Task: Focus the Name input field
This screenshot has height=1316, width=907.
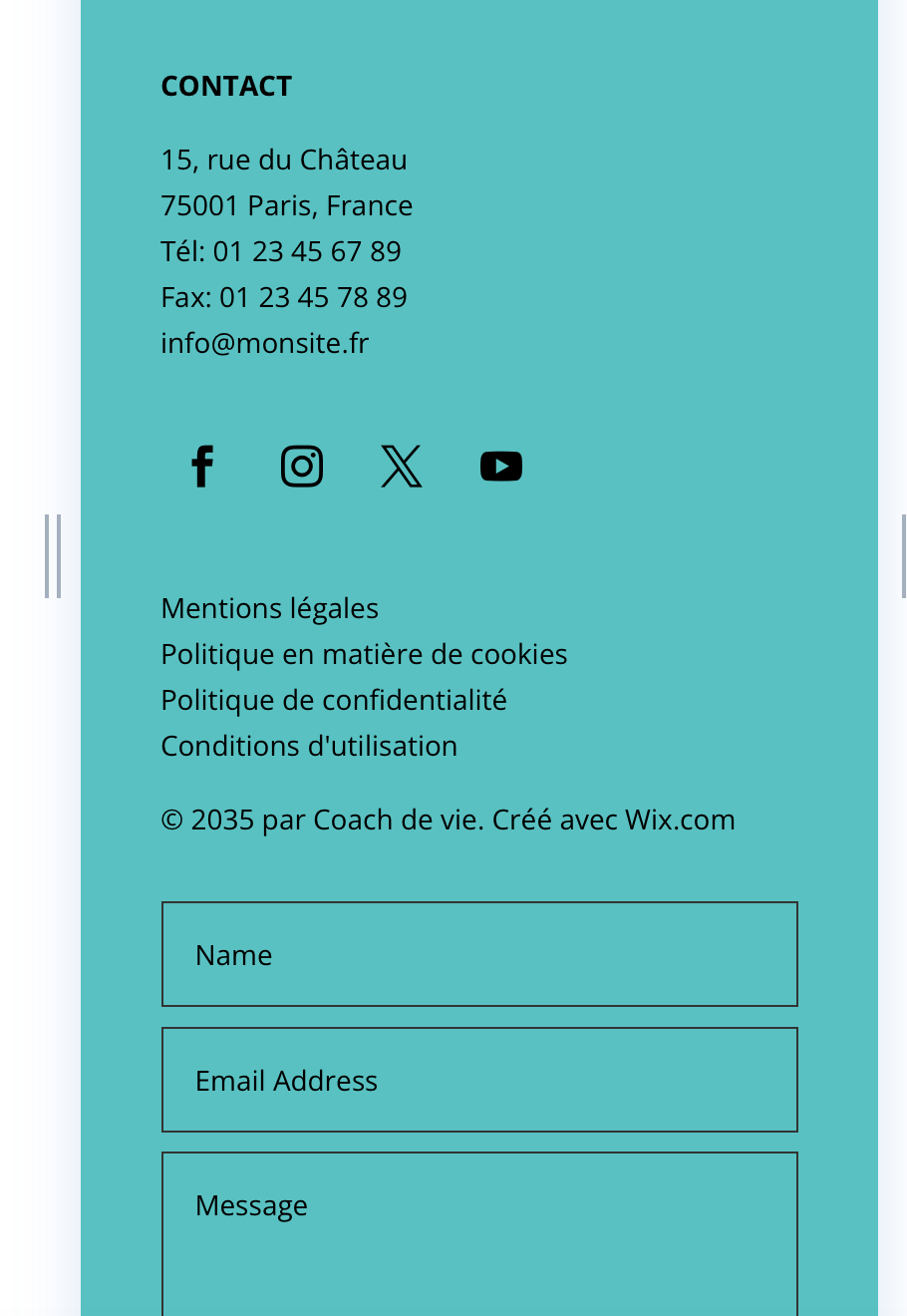Action: (x=479, y=954)
